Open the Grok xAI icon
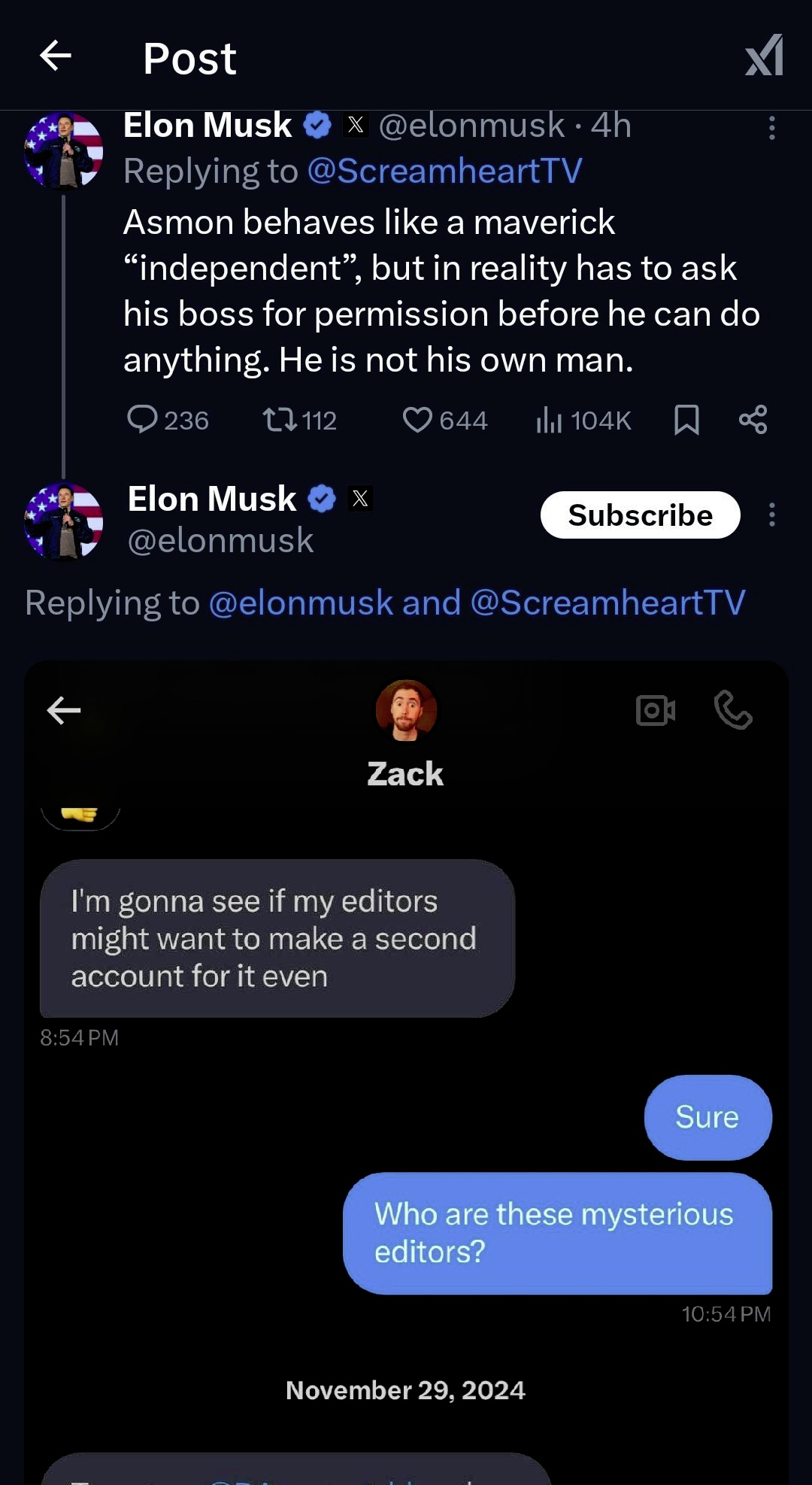 [764, 56]
